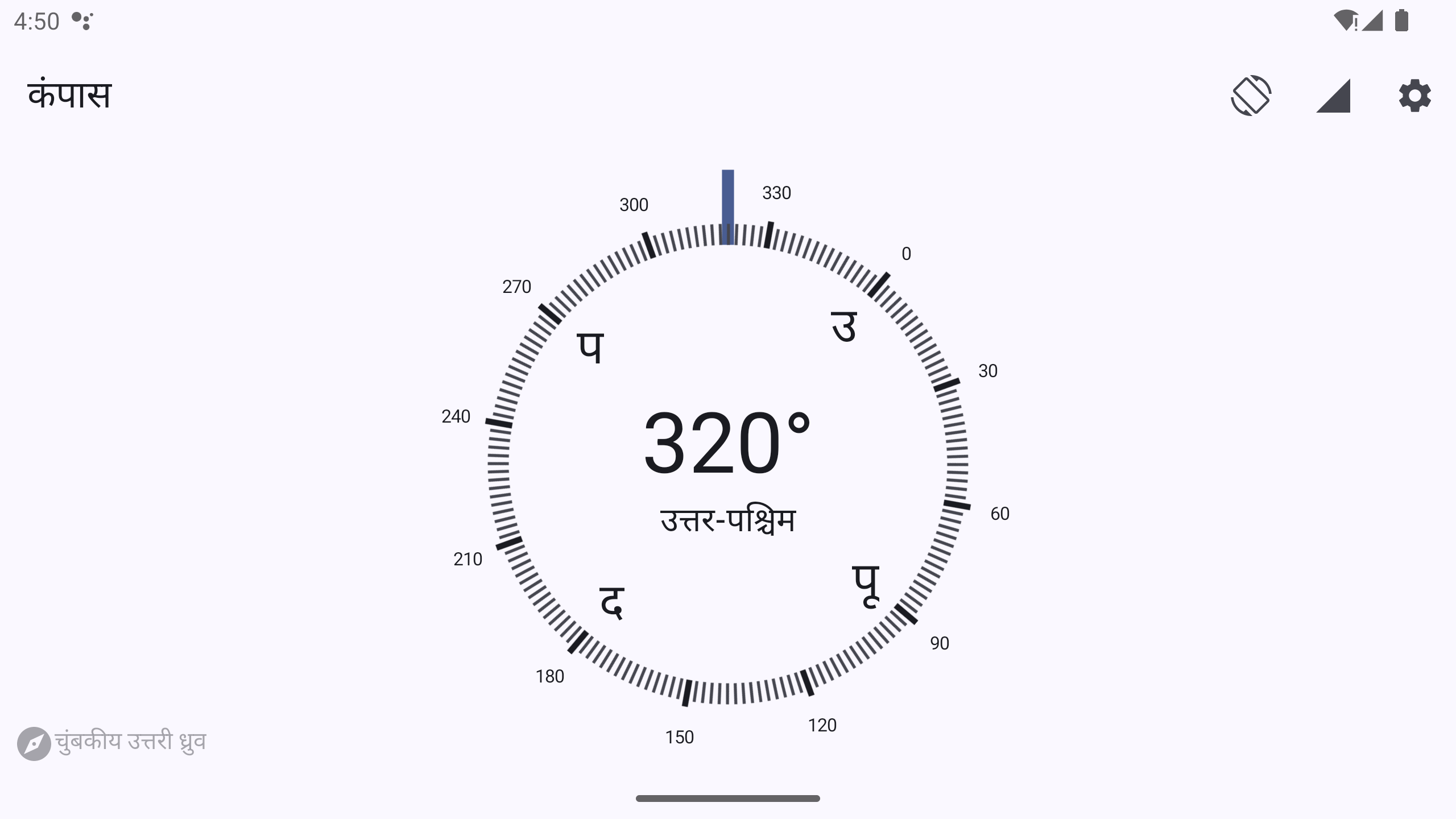Image resolution: width=1456 pixels, height=819 pixels.
Task: Open compass settings gear
Action: point(1414,96)
